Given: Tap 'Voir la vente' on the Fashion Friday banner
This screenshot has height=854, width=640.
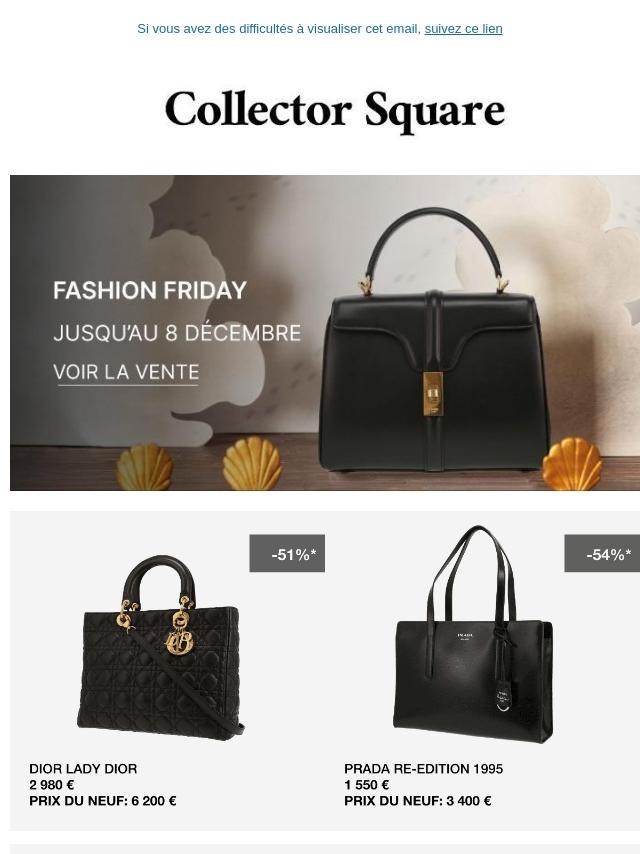Looking at the screenshot, I should point(126,373).
